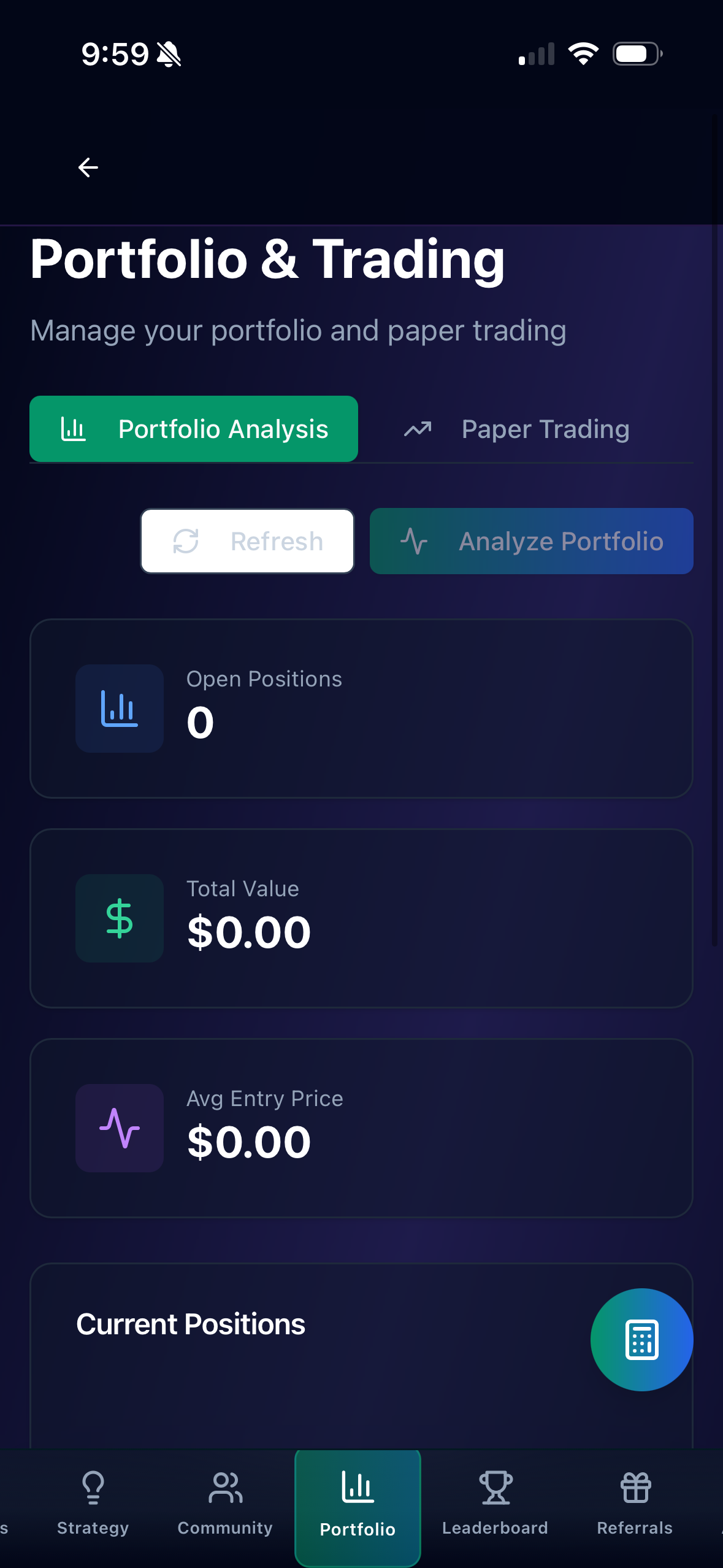Tap the trending line icon next to Paper Trading
This screenshot has width=723, height=1568.
coord(417,429)
